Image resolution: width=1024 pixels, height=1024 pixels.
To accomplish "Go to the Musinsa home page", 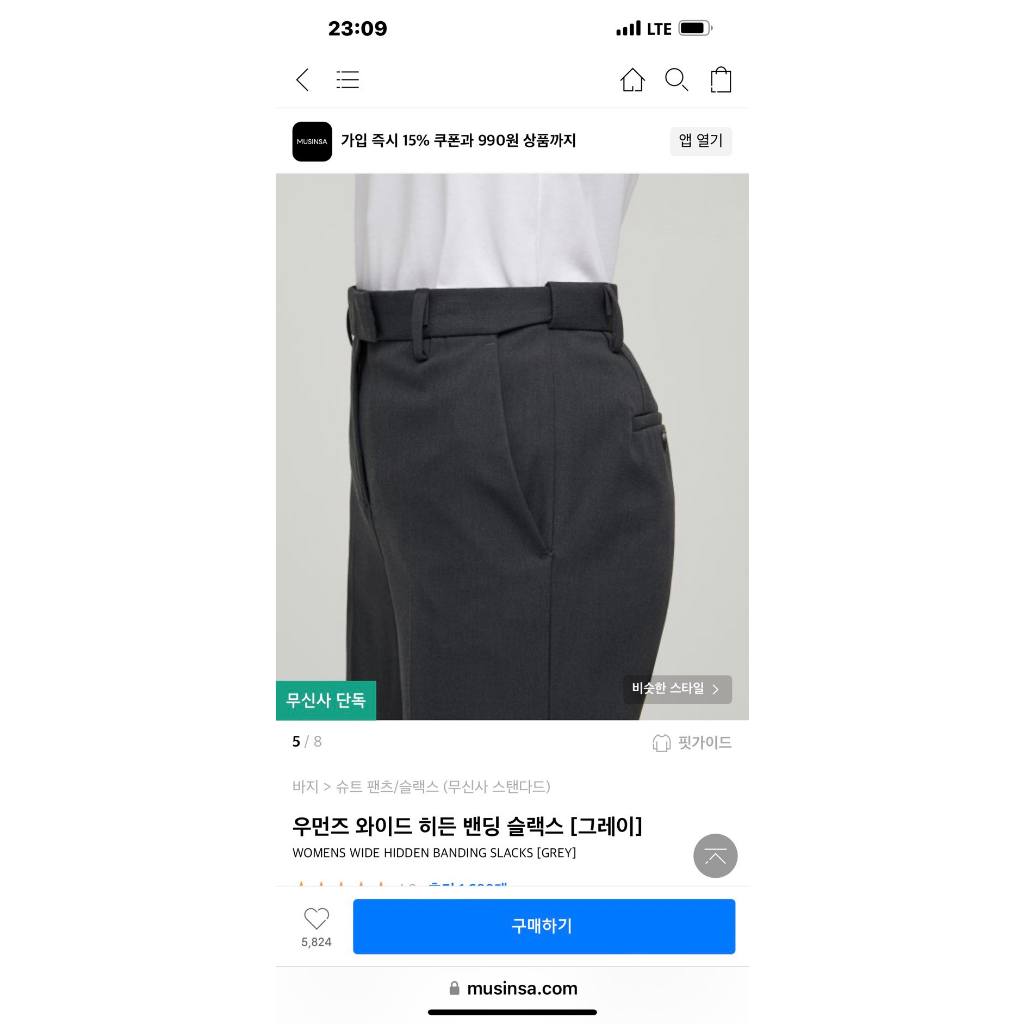I will click(632, 80).
